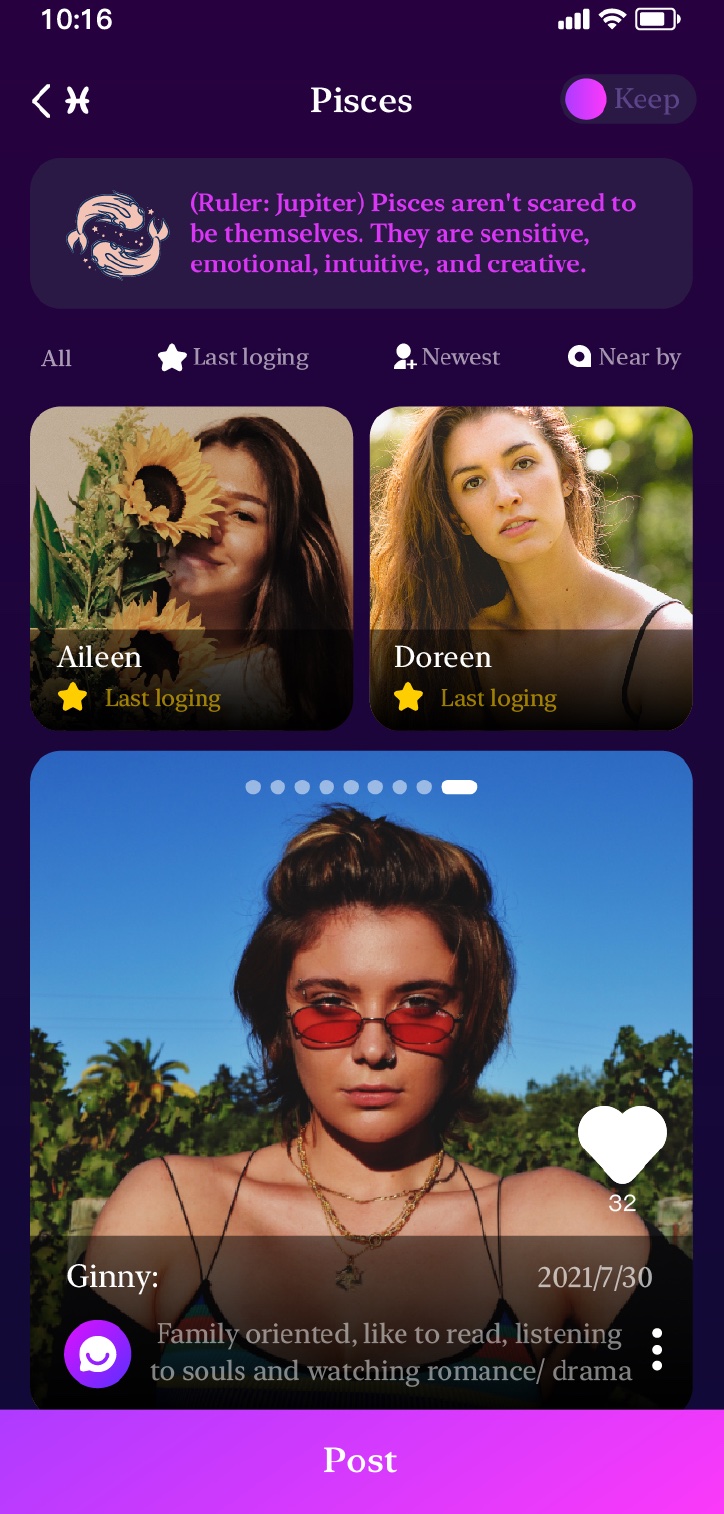
Task: Open more options on Ginny's post
Action: (x=657, y=1350)
